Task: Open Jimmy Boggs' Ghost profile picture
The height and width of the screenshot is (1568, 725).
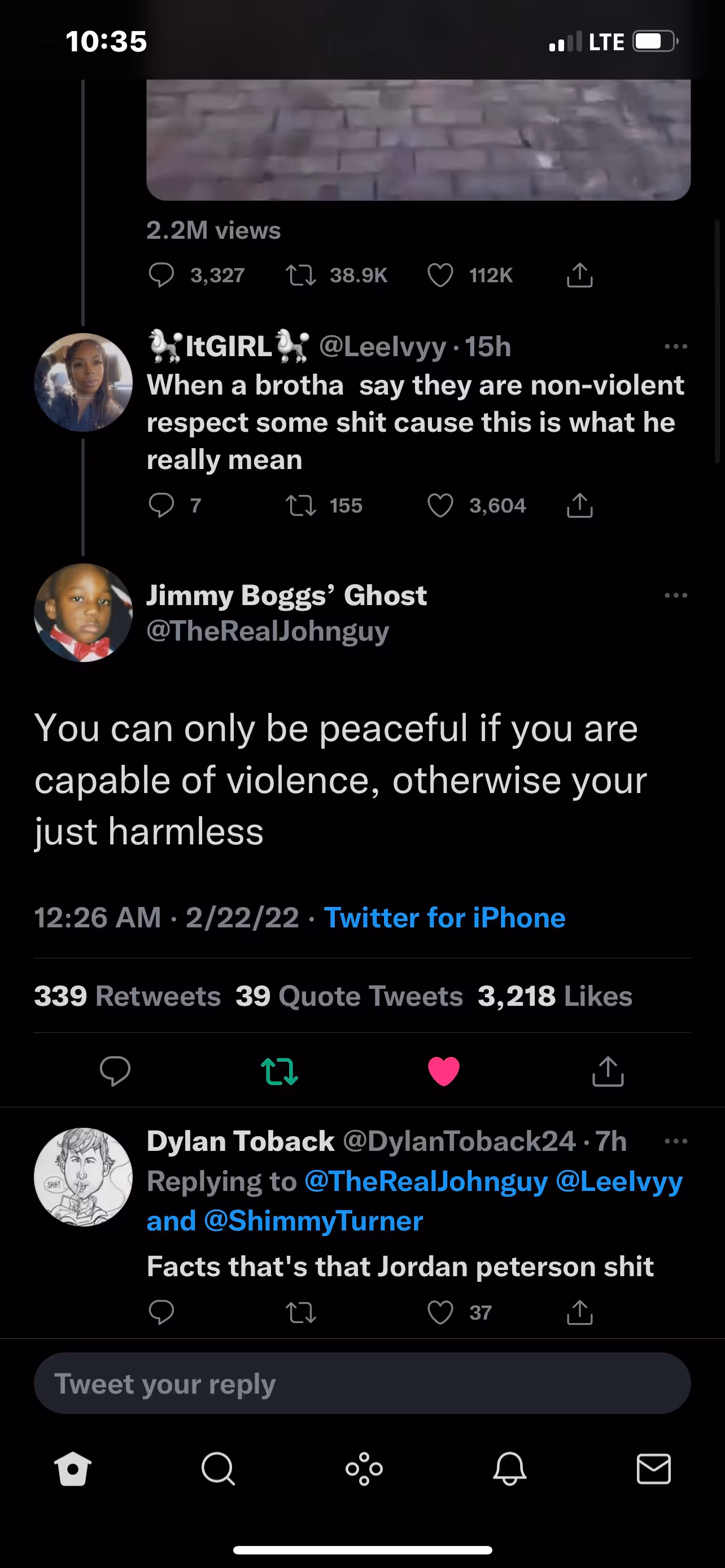Action: (x=83, y=612)
